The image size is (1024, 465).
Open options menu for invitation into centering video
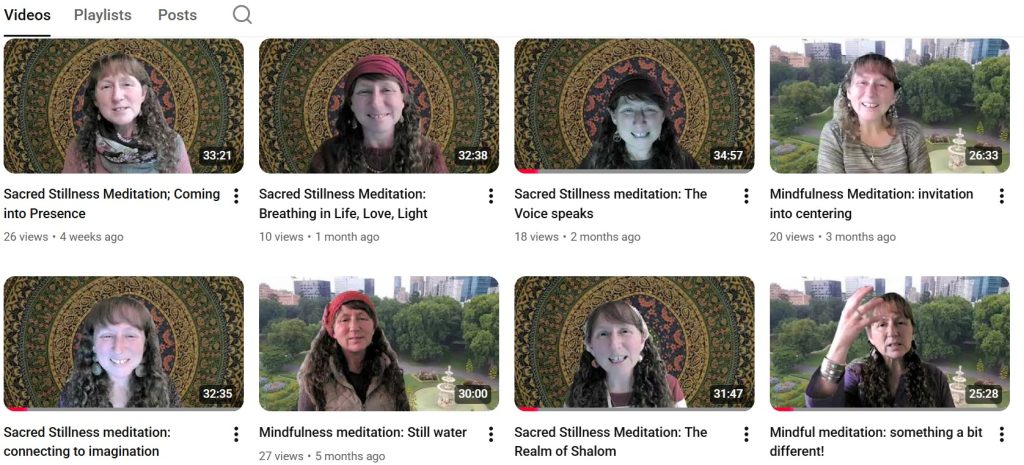coord(1001,196)
